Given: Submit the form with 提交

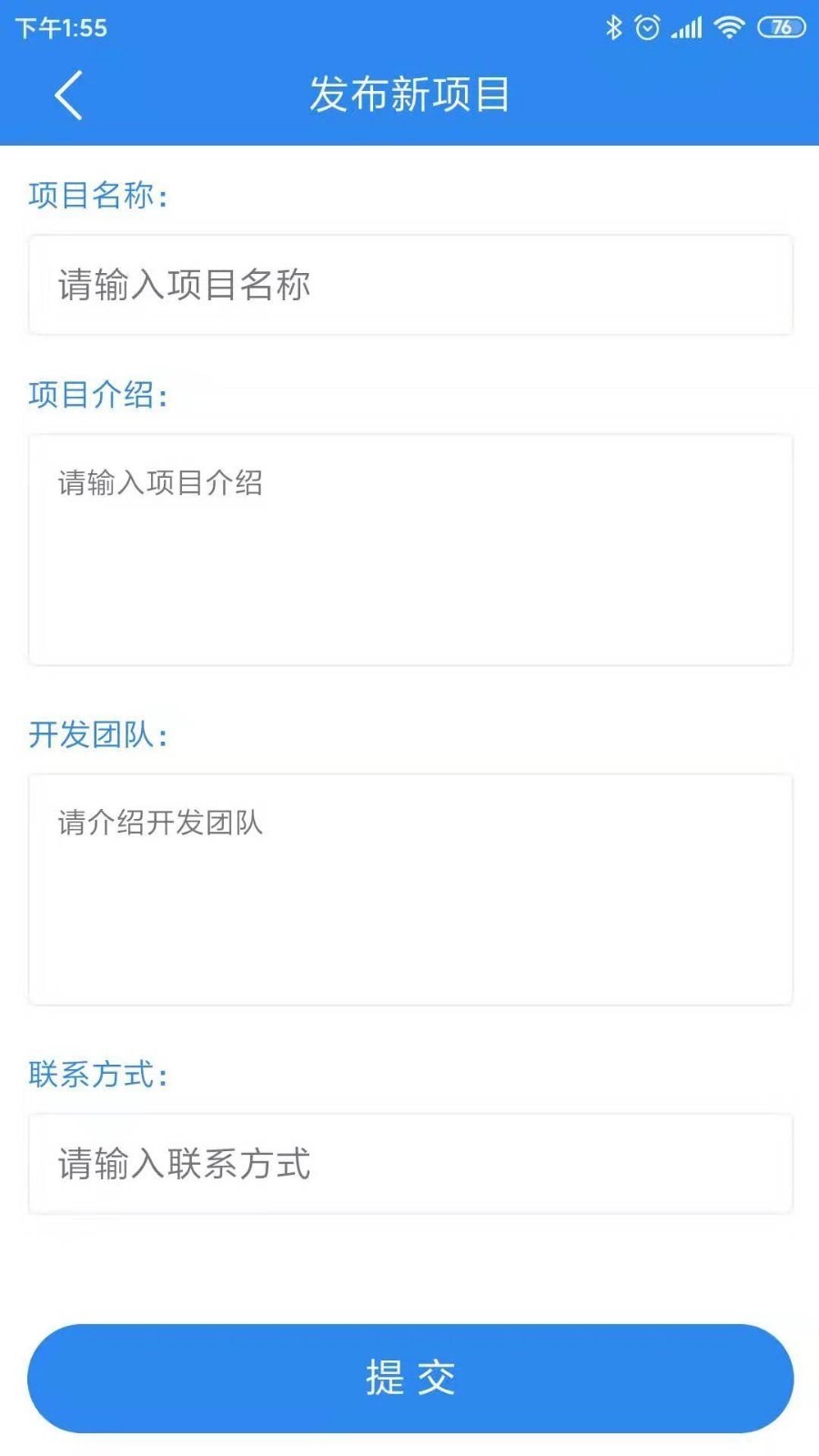Looking at the screenshot, I should [409, 1378].
